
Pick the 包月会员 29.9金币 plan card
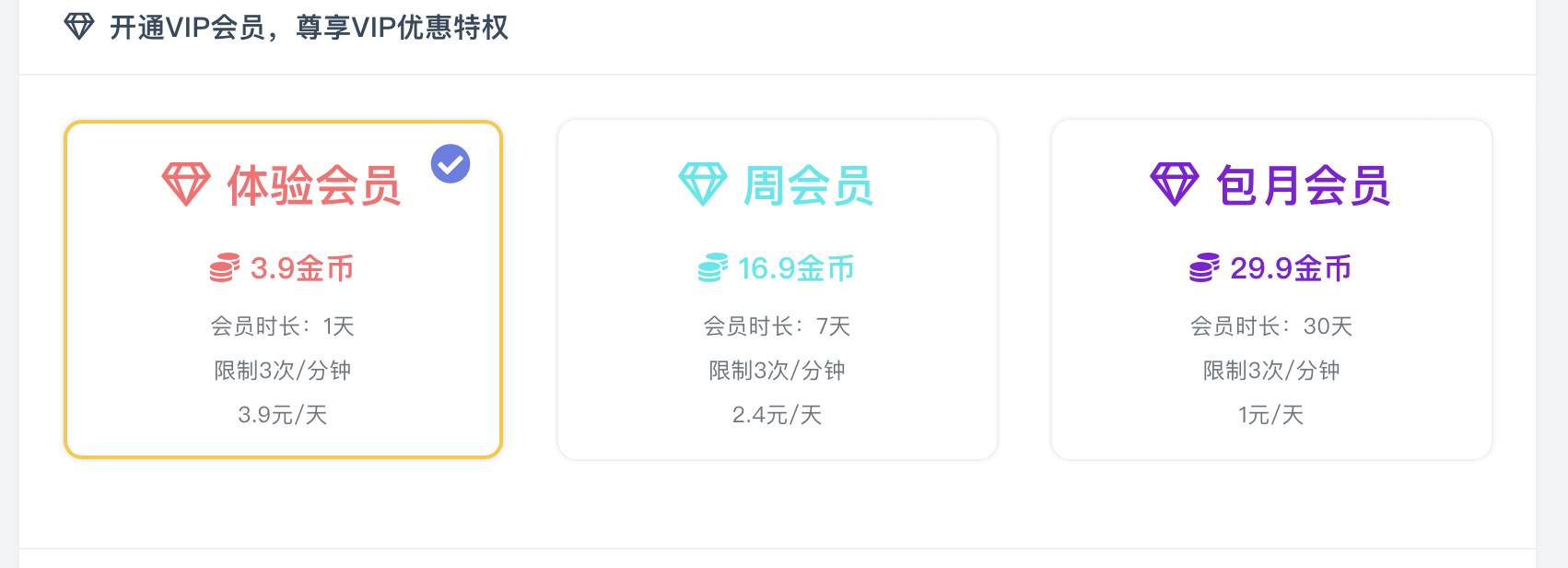point(1270,290)
